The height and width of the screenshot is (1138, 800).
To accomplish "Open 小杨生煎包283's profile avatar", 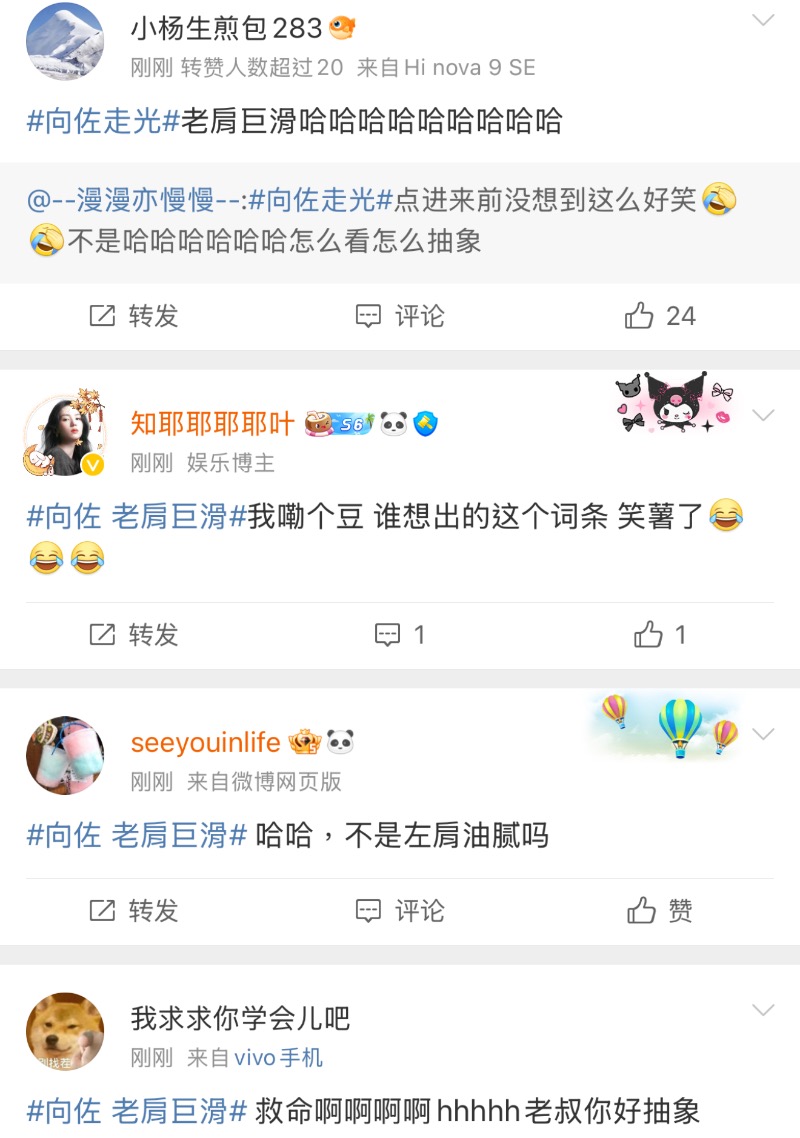I will (x=65, y=42).
